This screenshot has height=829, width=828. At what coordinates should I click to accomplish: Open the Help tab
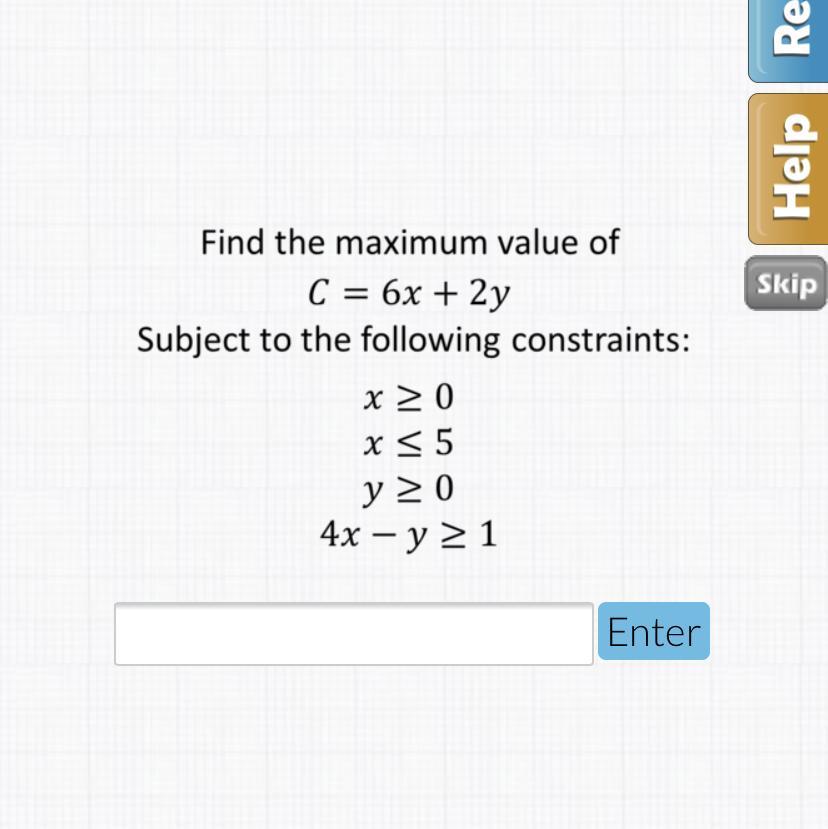pos(792,168)
